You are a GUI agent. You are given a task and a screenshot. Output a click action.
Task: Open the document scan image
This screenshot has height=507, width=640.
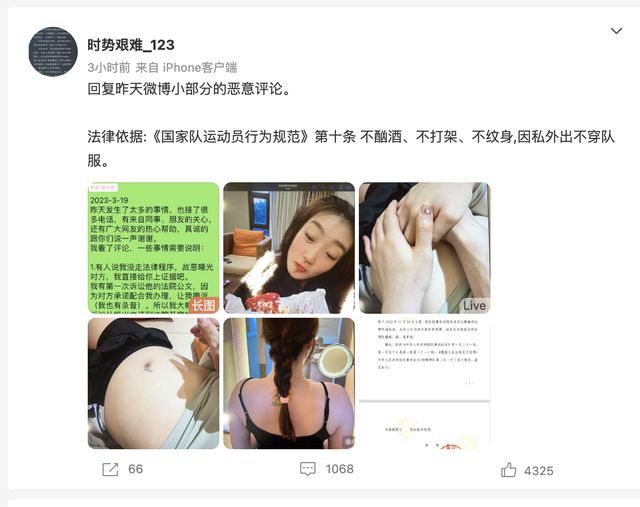(424, 383)
